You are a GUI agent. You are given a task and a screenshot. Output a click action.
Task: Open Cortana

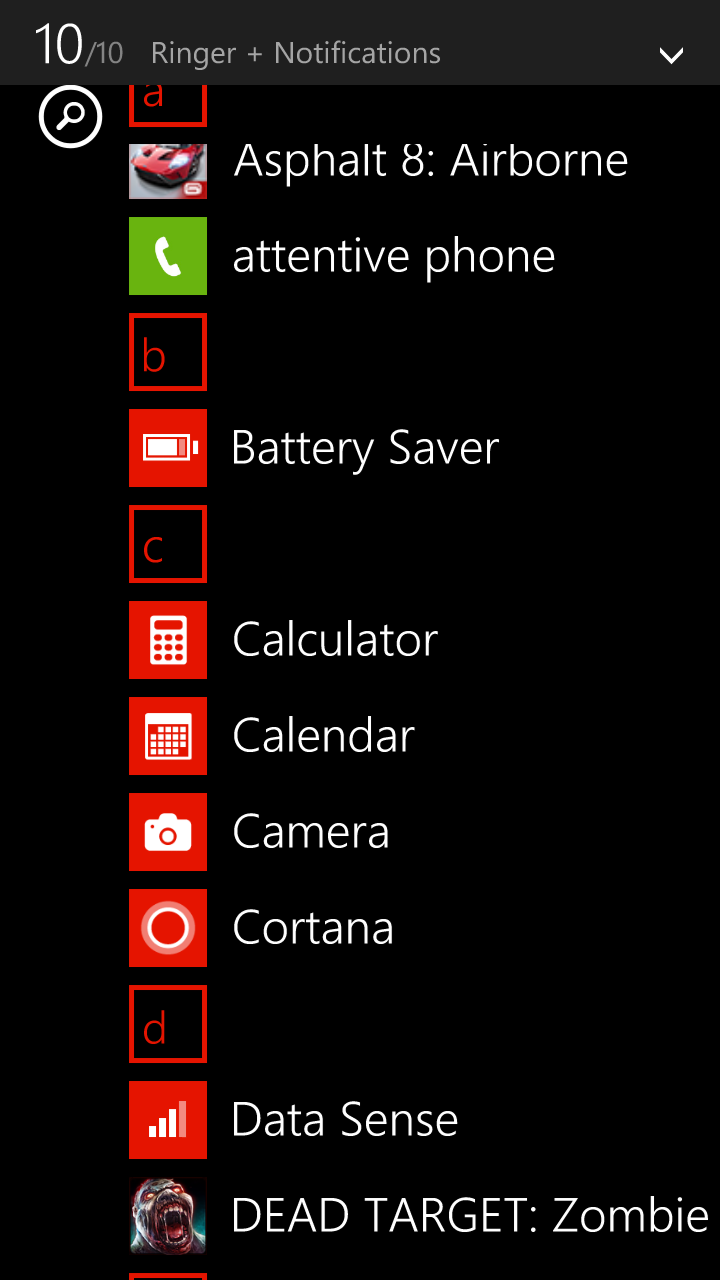pyautogui.click(x=312, y=928)
